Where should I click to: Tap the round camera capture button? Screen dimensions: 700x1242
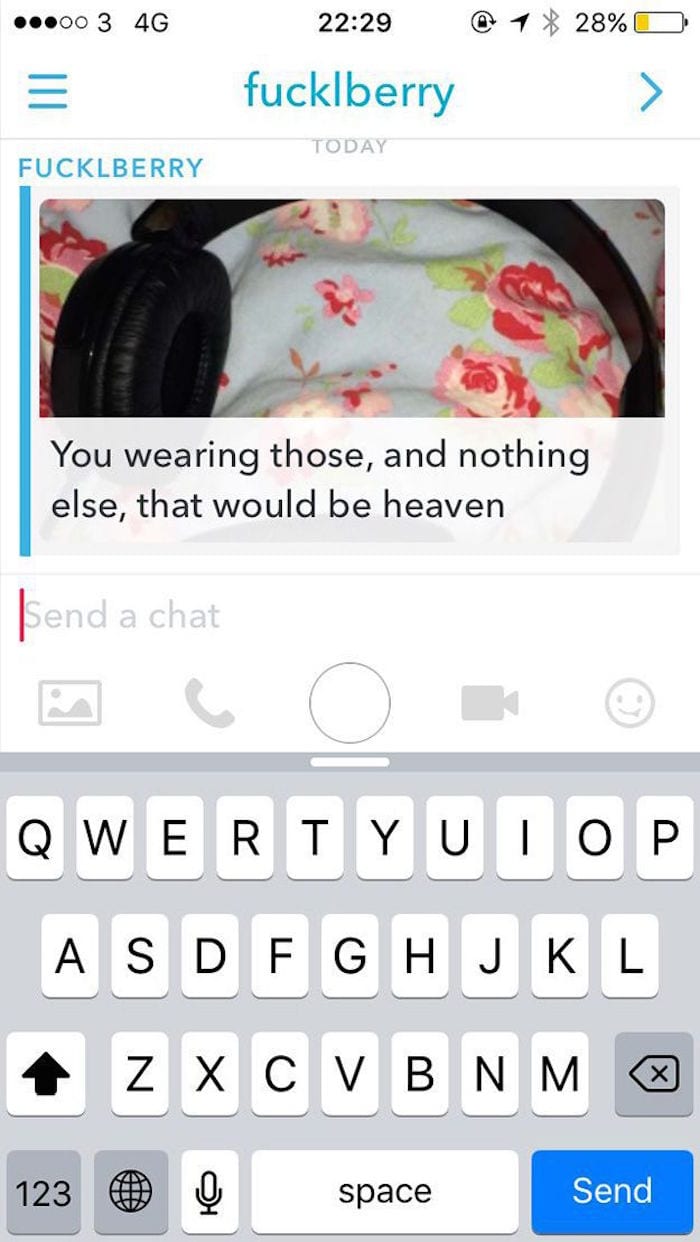(350, 703)
